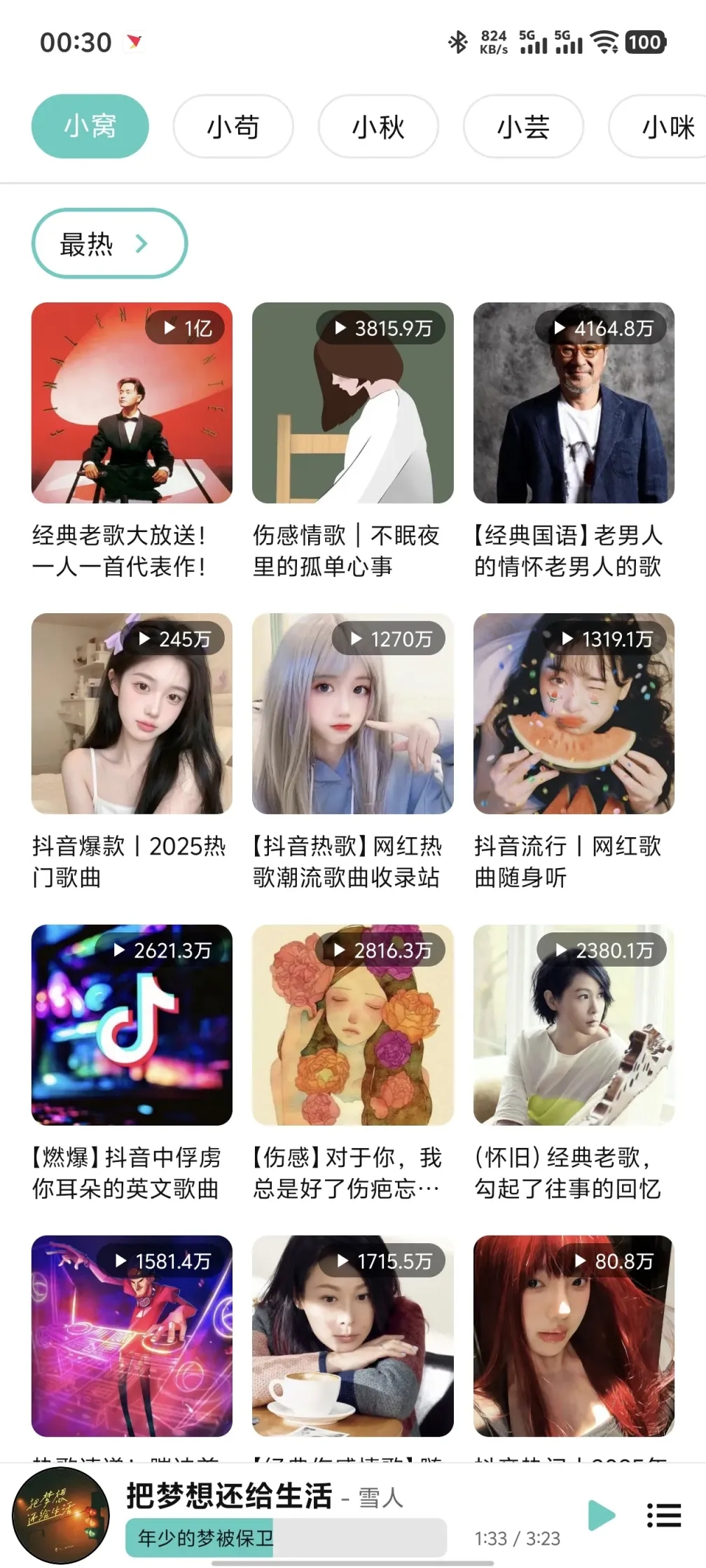Tap the play count icon on 经典老歌大放送
This screenshot has width=706, height=1568.
pos(166,328)
